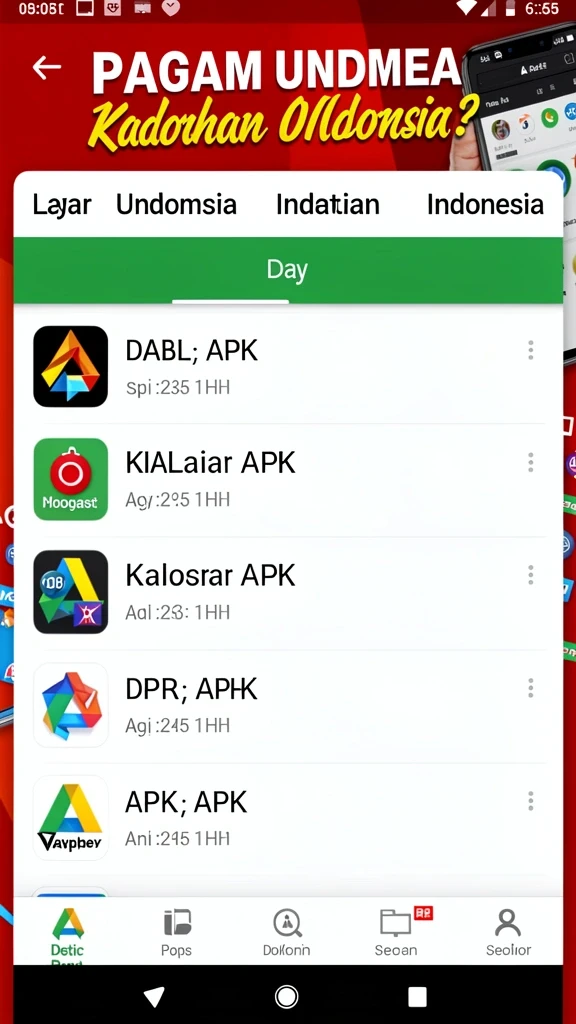Open overflow menu for DABL; APK
576x1024 pixels.
coord(530,350)
